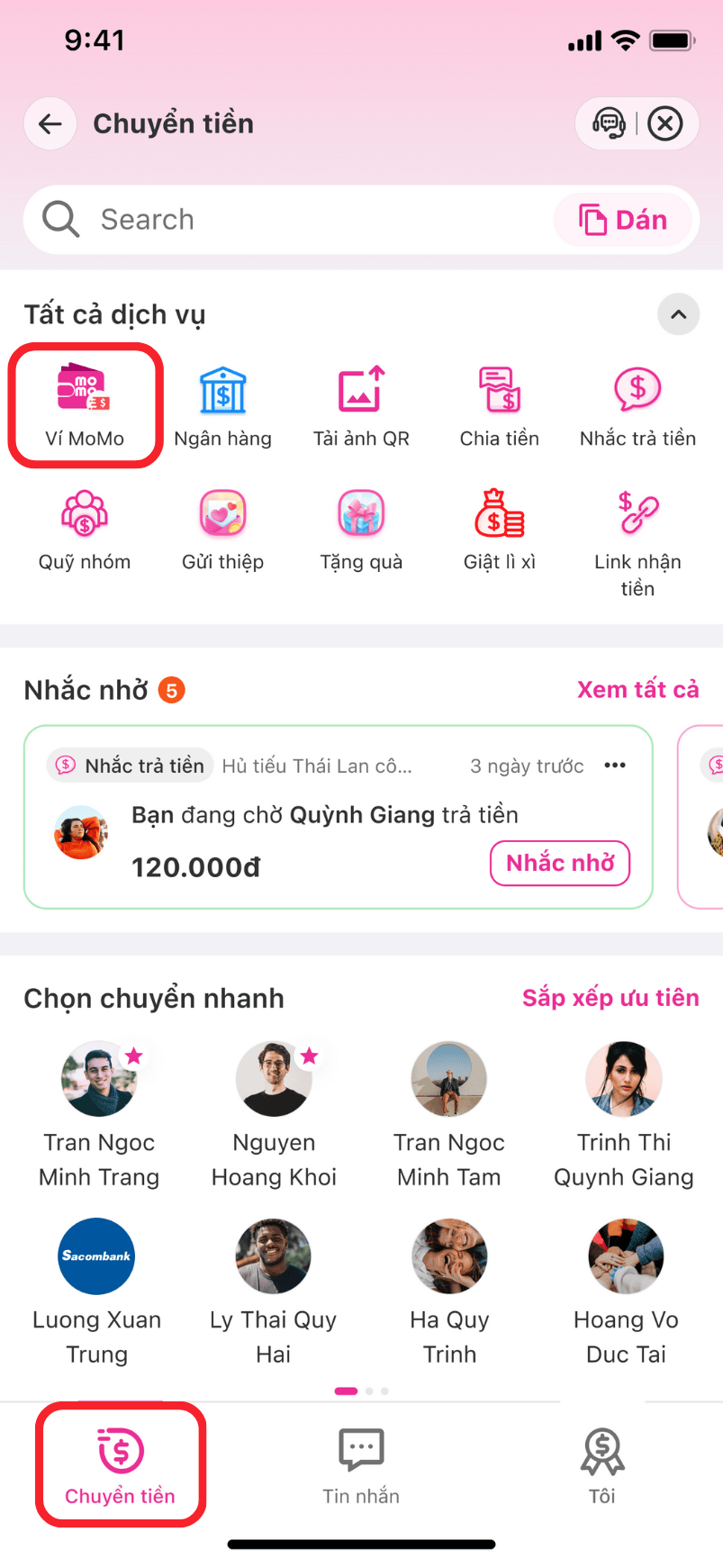Tap the Dán paste button
723x1568 pixels.
625,220
